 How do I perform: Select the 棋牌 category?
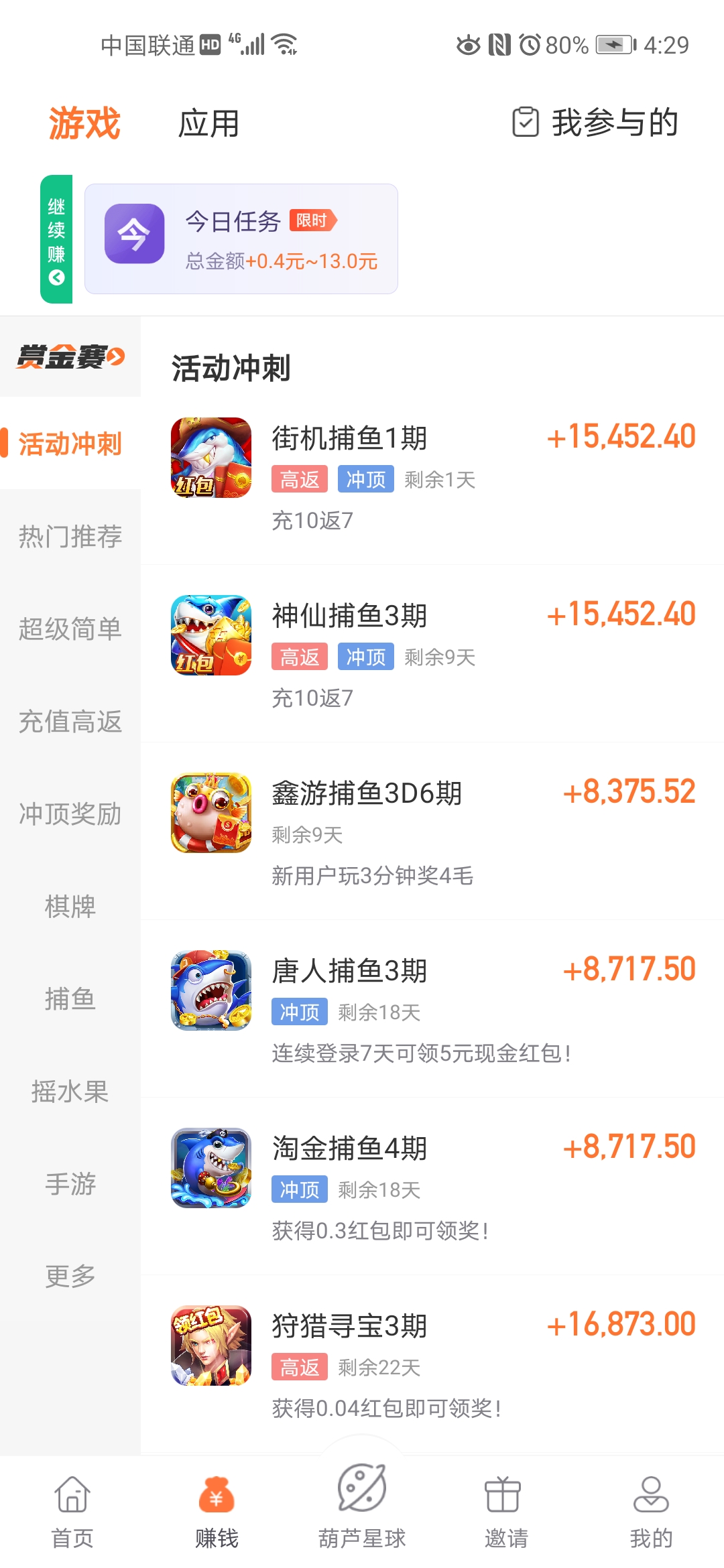(70, 906)
